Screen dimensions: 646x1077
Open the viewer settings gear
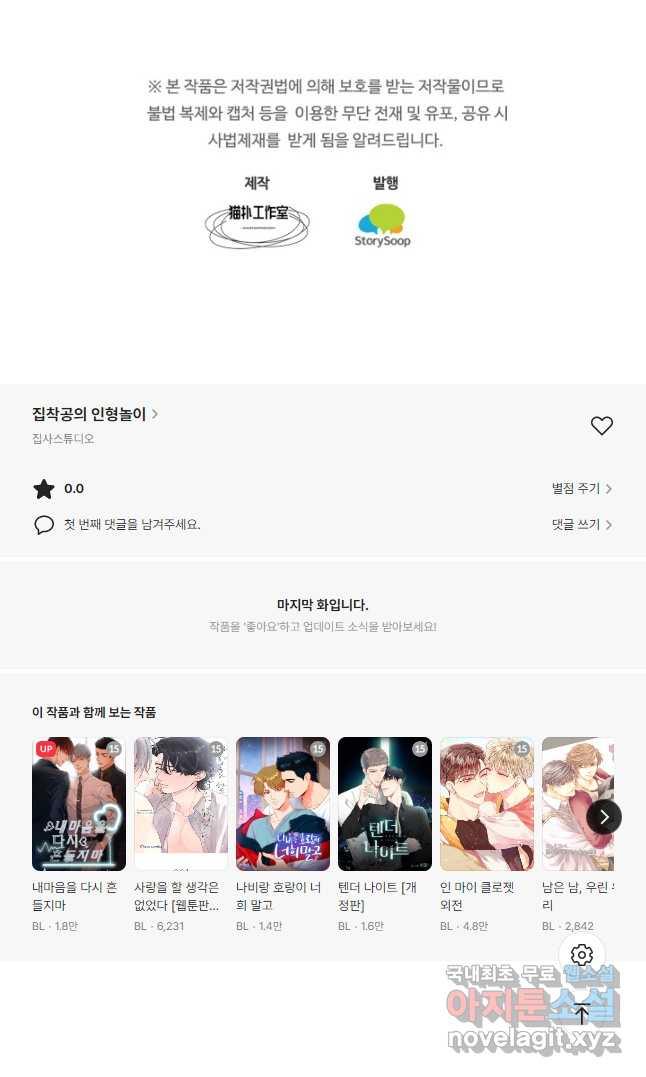click(582, 954)
